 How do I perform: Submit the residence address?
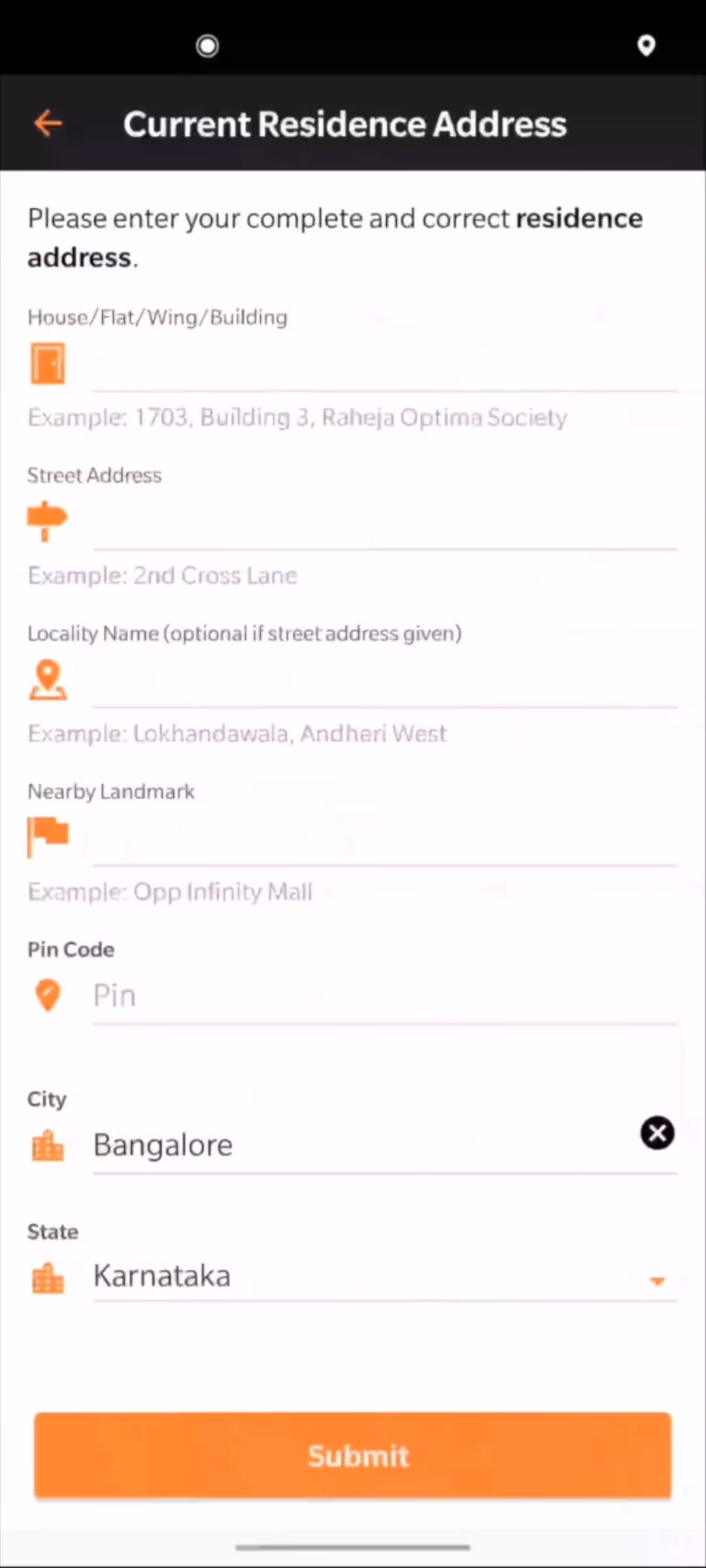(353, 1455)
